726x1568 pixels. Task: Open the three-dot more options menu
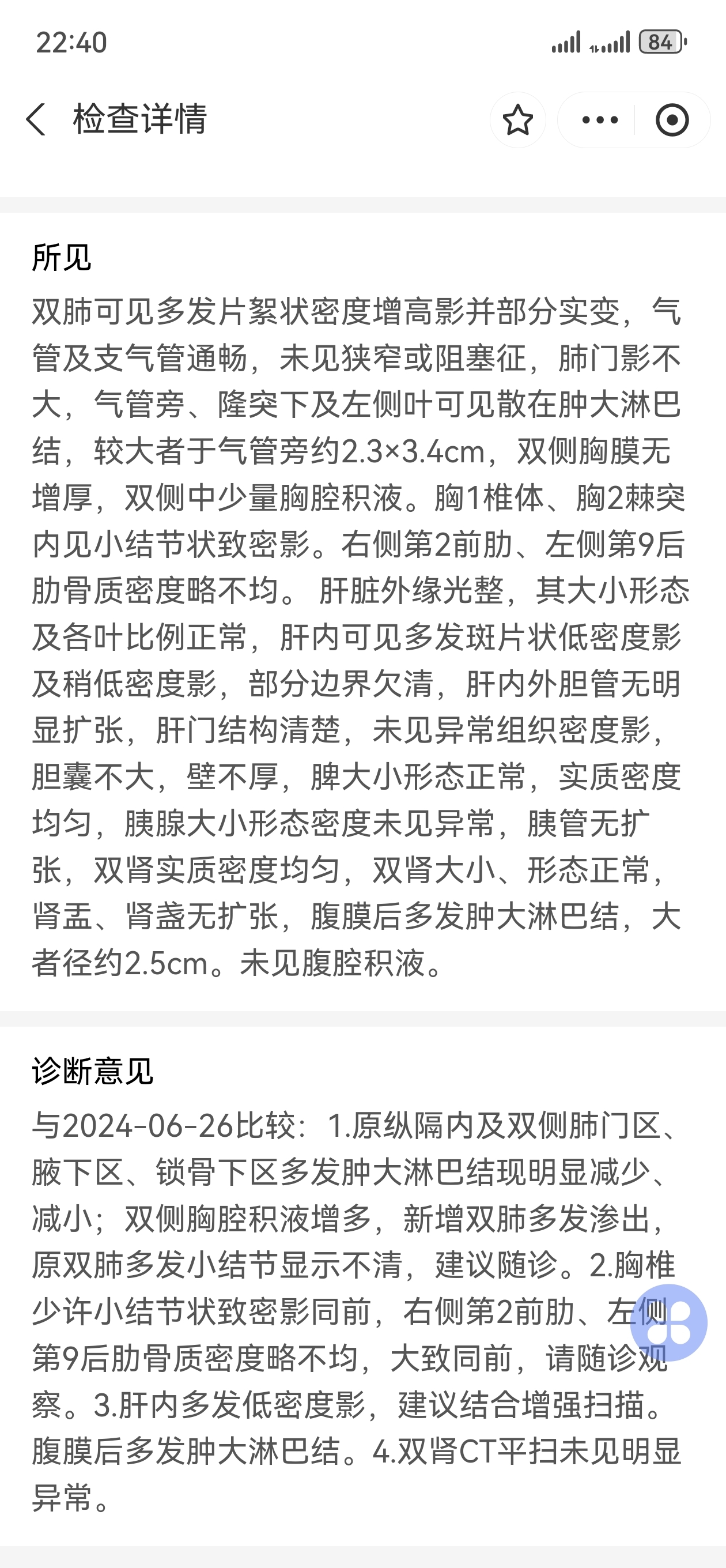(x=599, y=120)
